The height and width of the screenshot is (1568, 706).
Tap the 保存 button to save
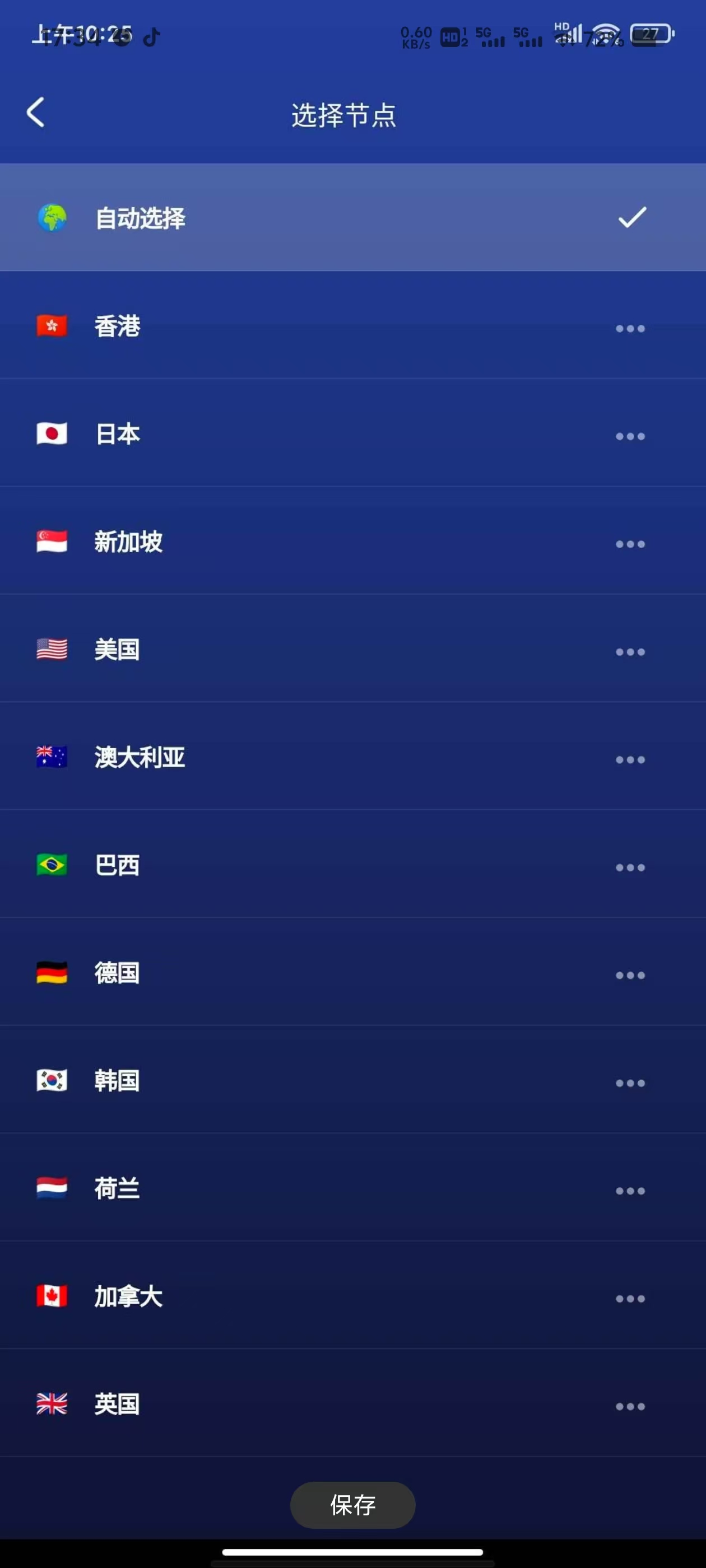352,1505
